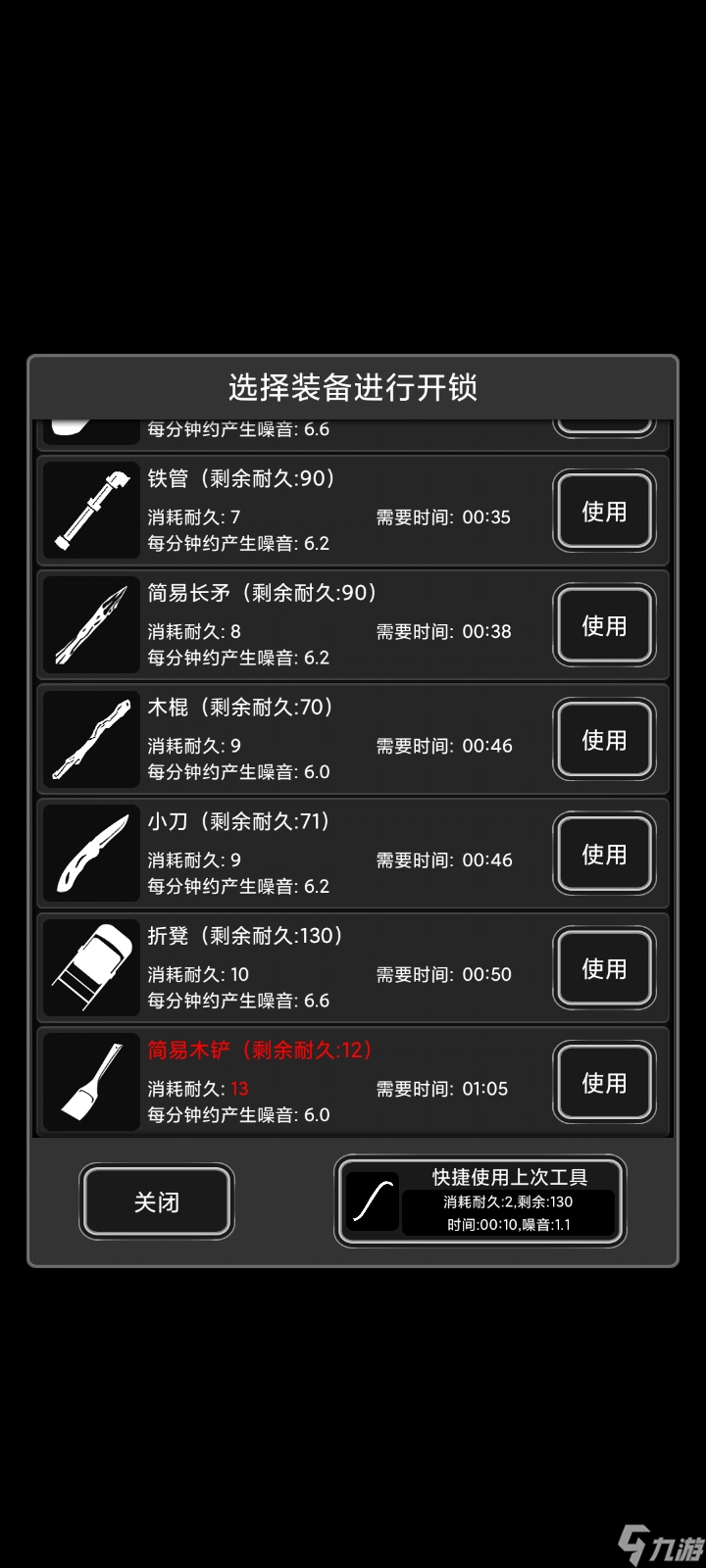Choose 使用 next to 折凳 folding stool
Image resolution: width=706 pixels, height=1568 pixels.
pos(604,969)
